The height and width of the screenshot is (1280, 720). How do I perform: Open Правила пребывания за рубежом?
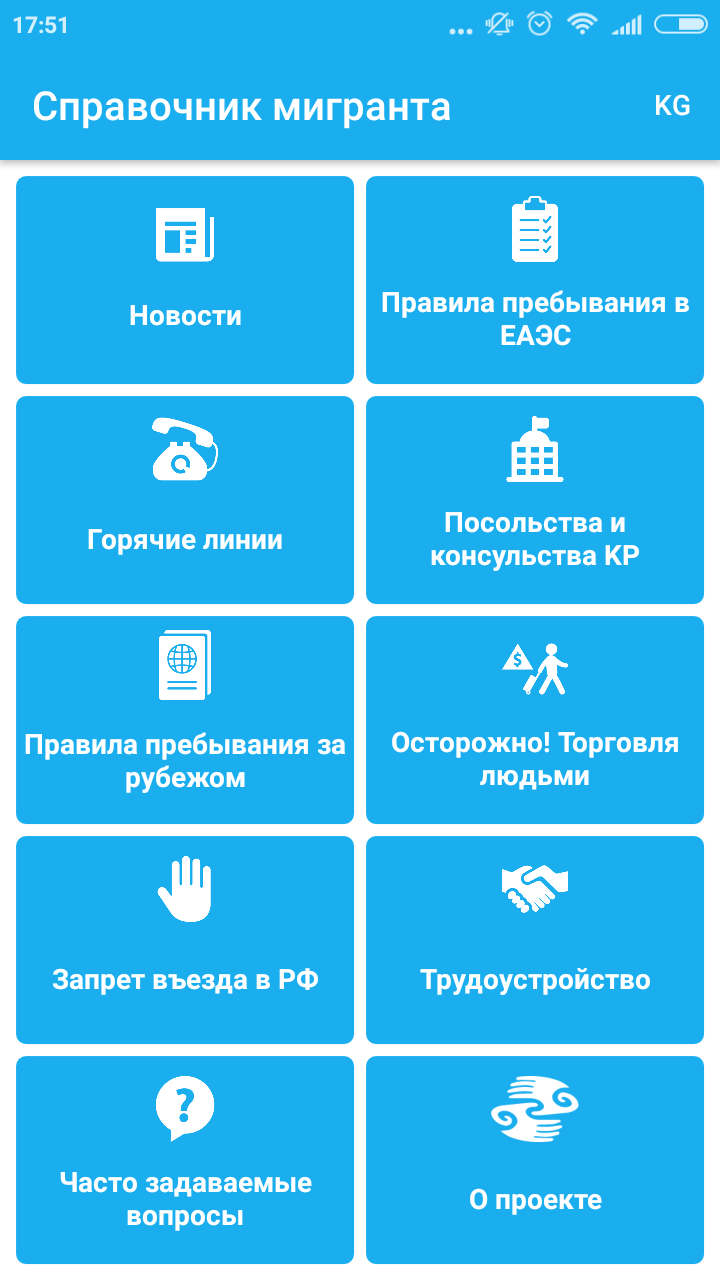(x=185, y=720)
